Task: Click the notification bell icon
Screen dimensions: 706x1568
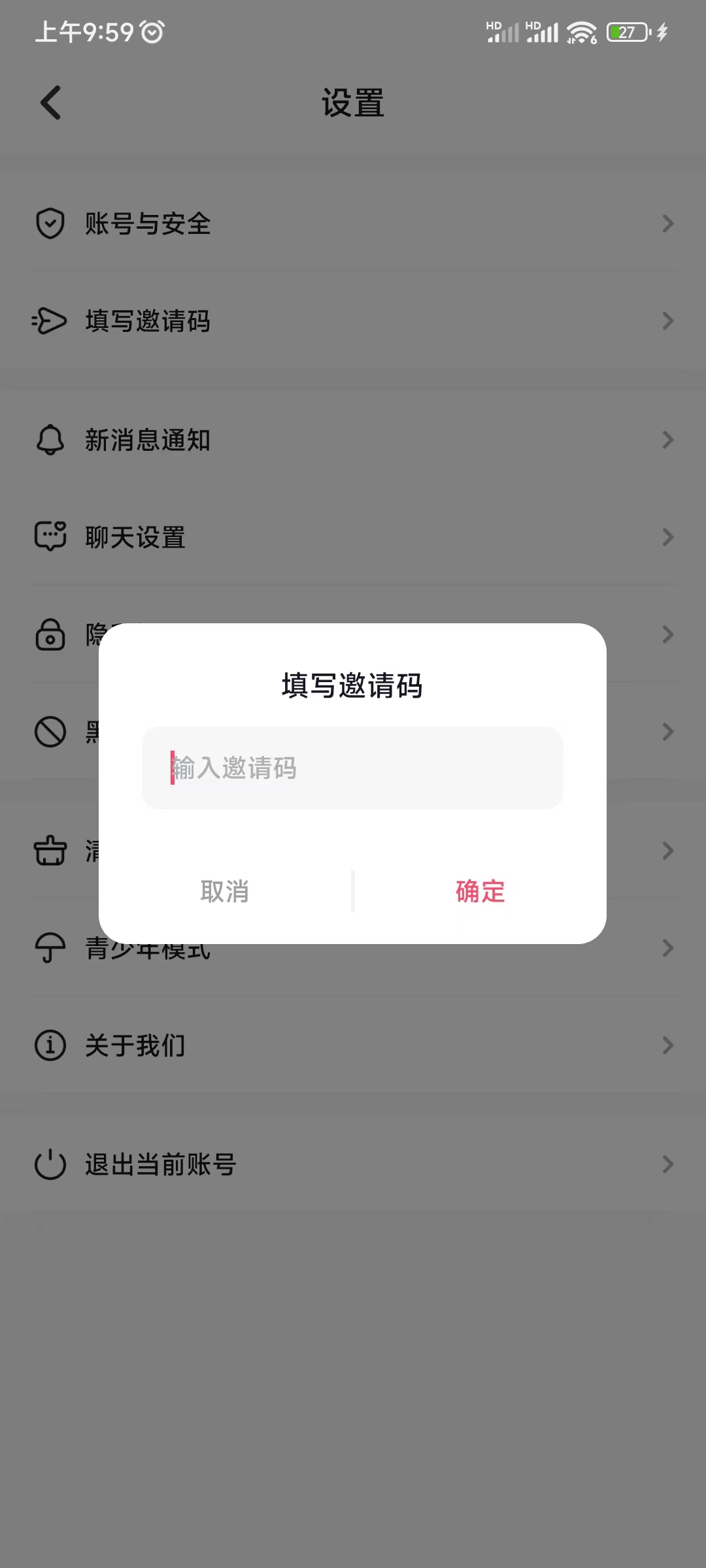Action: click(50, 440)
